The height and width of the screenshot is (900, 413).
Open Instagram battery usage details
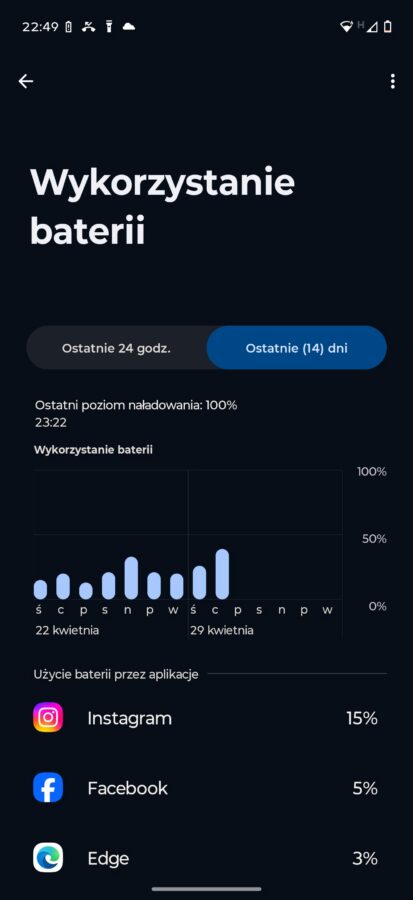[x=206, y=718]
